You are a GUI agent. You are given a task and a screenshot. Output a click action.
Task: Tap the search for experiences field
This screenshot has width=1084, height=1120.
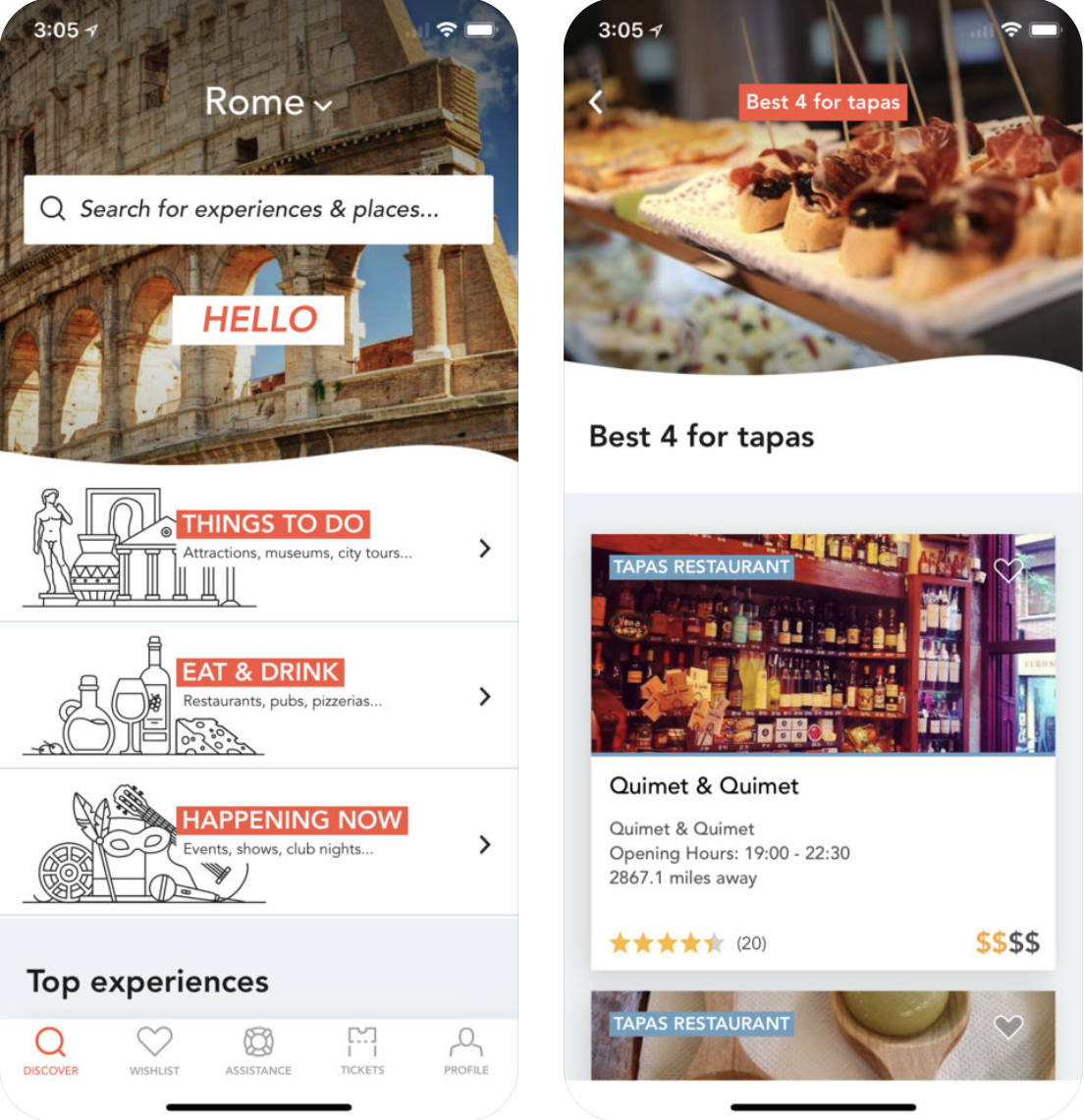point(258,209)
